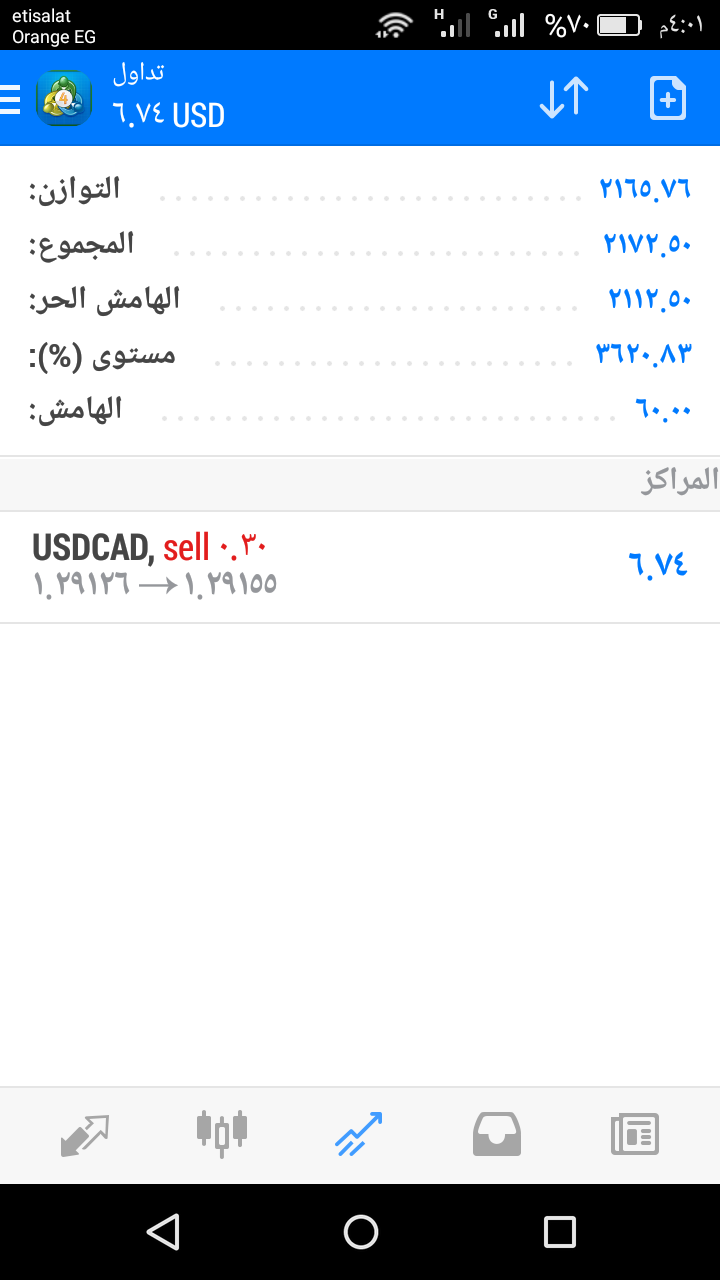Screen dimensions: 720x1280
Task: Switch to the candlestick Chart tab
Action: 222,1134
